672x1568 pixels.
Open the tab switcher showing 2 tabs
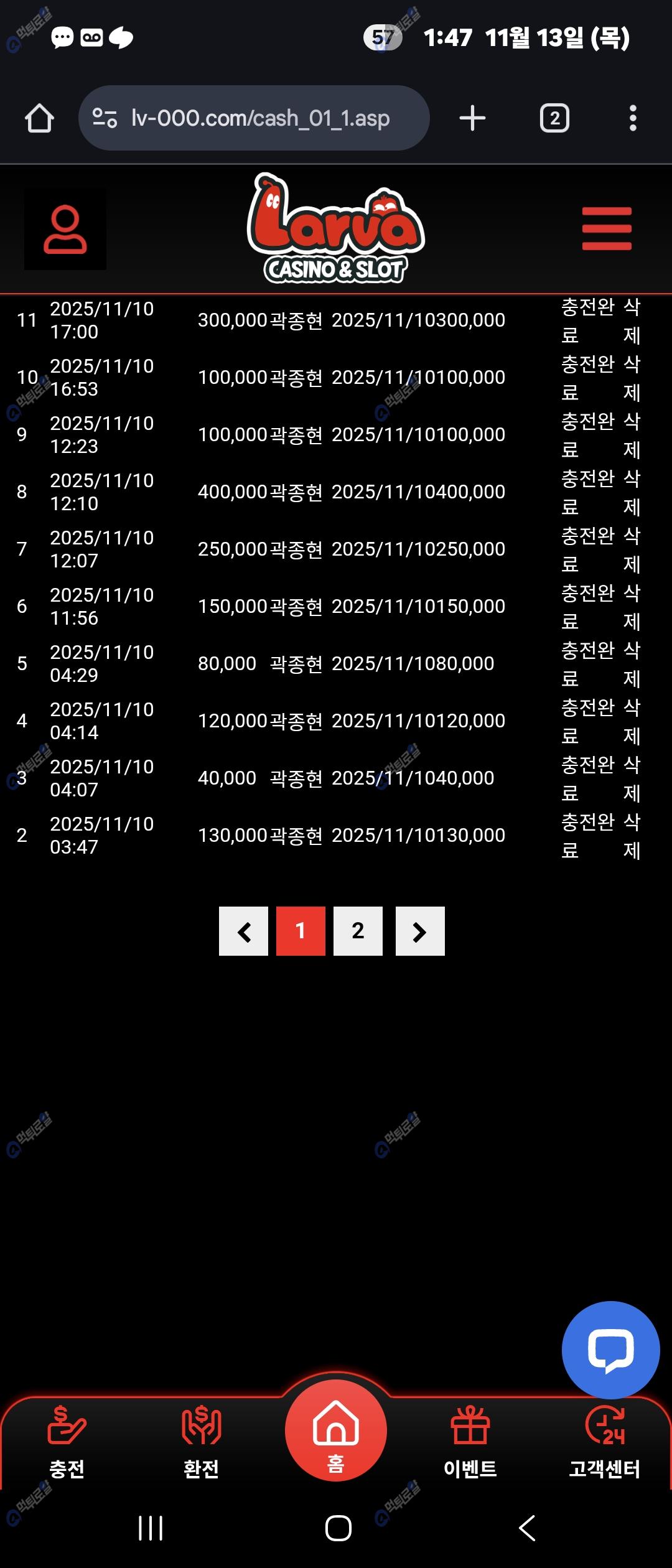click(x=554, y=118)
